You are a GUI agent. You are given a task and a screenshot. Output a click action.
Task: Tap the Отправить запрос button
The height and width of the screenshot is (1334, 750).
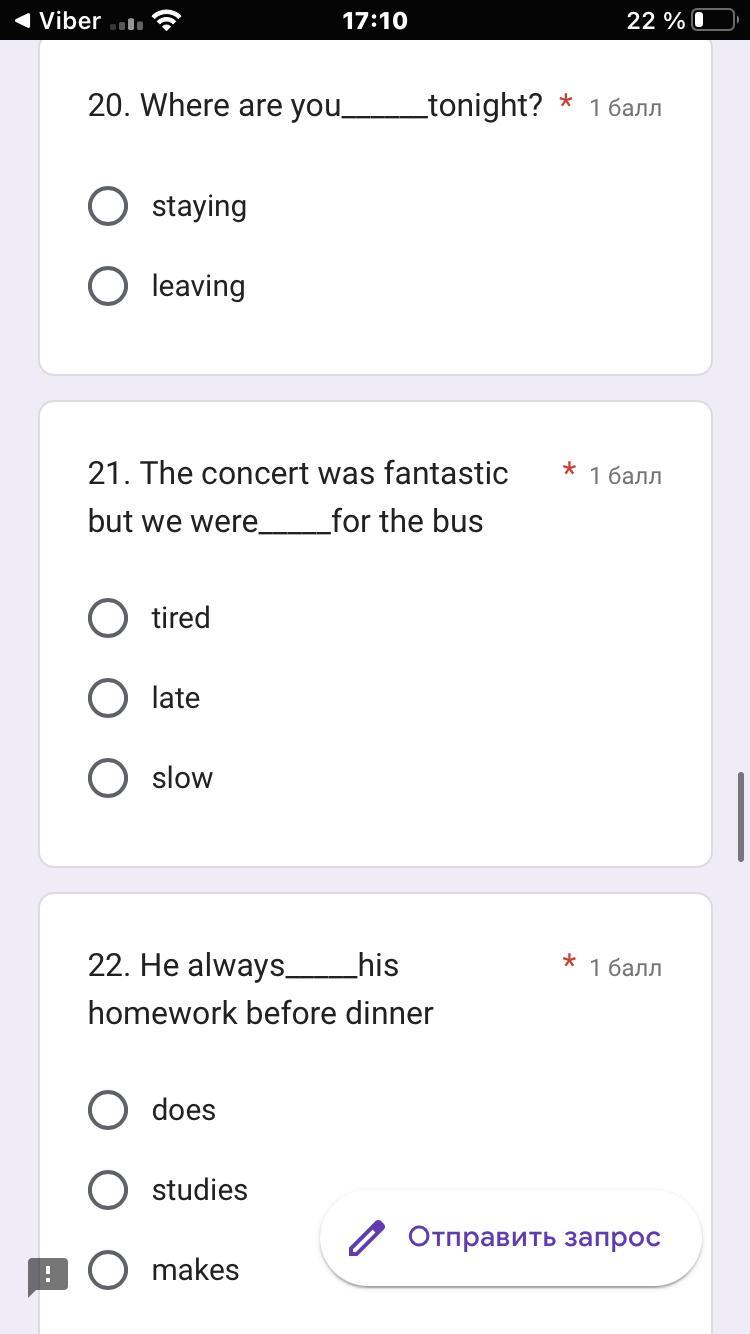510,1237
